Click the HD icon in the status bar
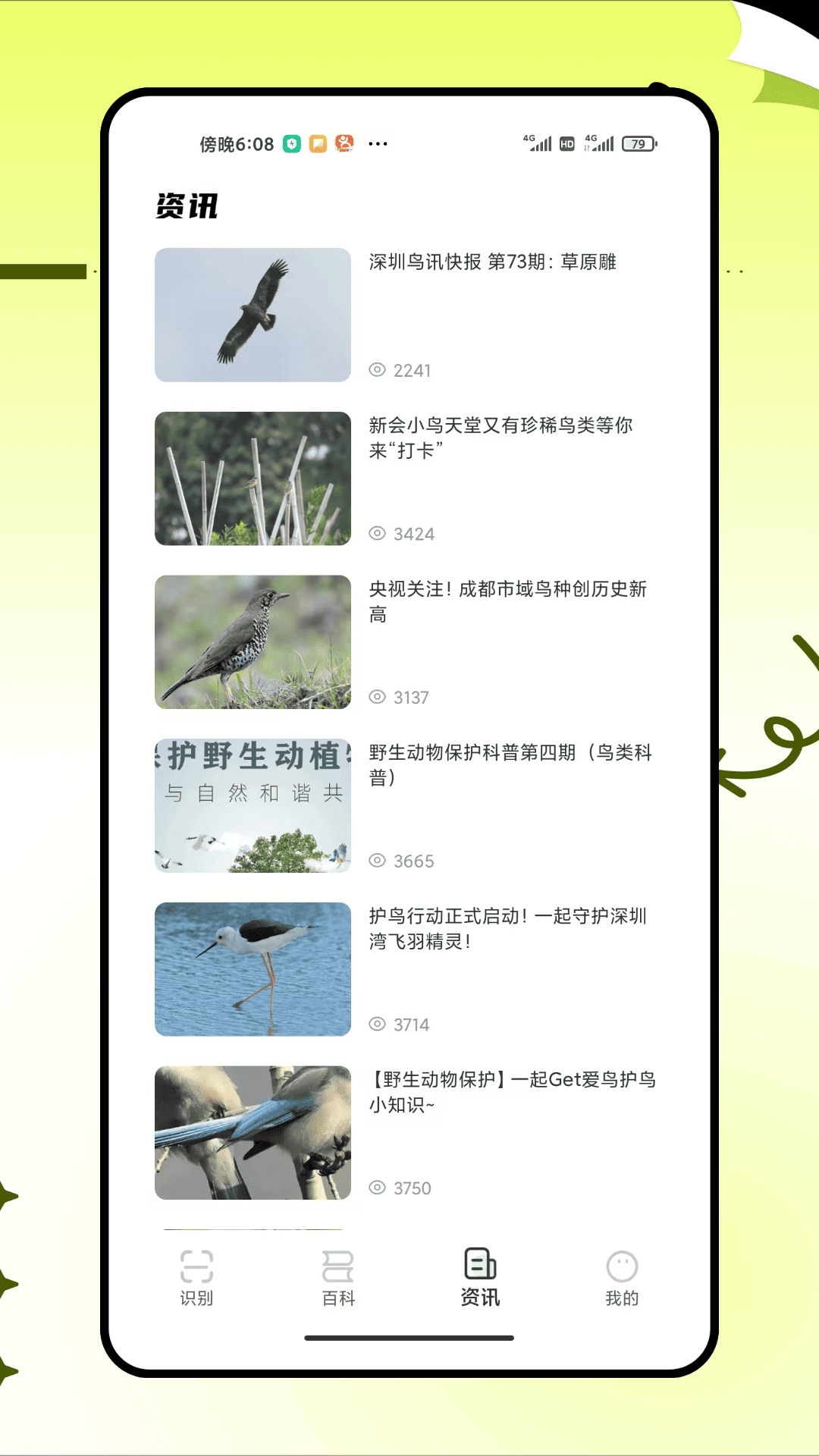Image resolution: width=819 pixels, height=1456 pixels. click(x=567, y=143)
